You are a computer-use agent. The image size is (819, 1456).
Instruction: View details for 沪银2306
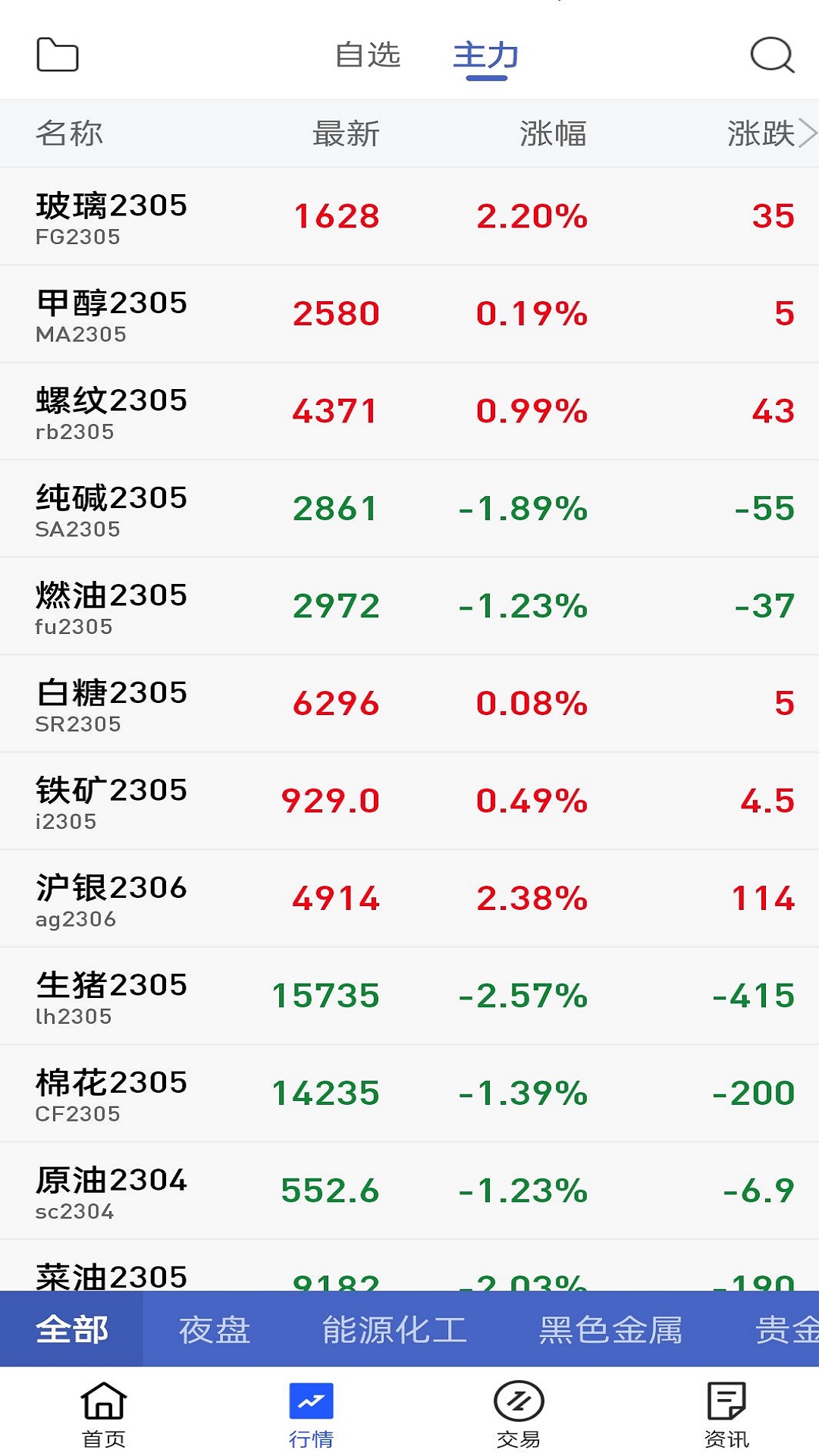(x=409, y=899)
